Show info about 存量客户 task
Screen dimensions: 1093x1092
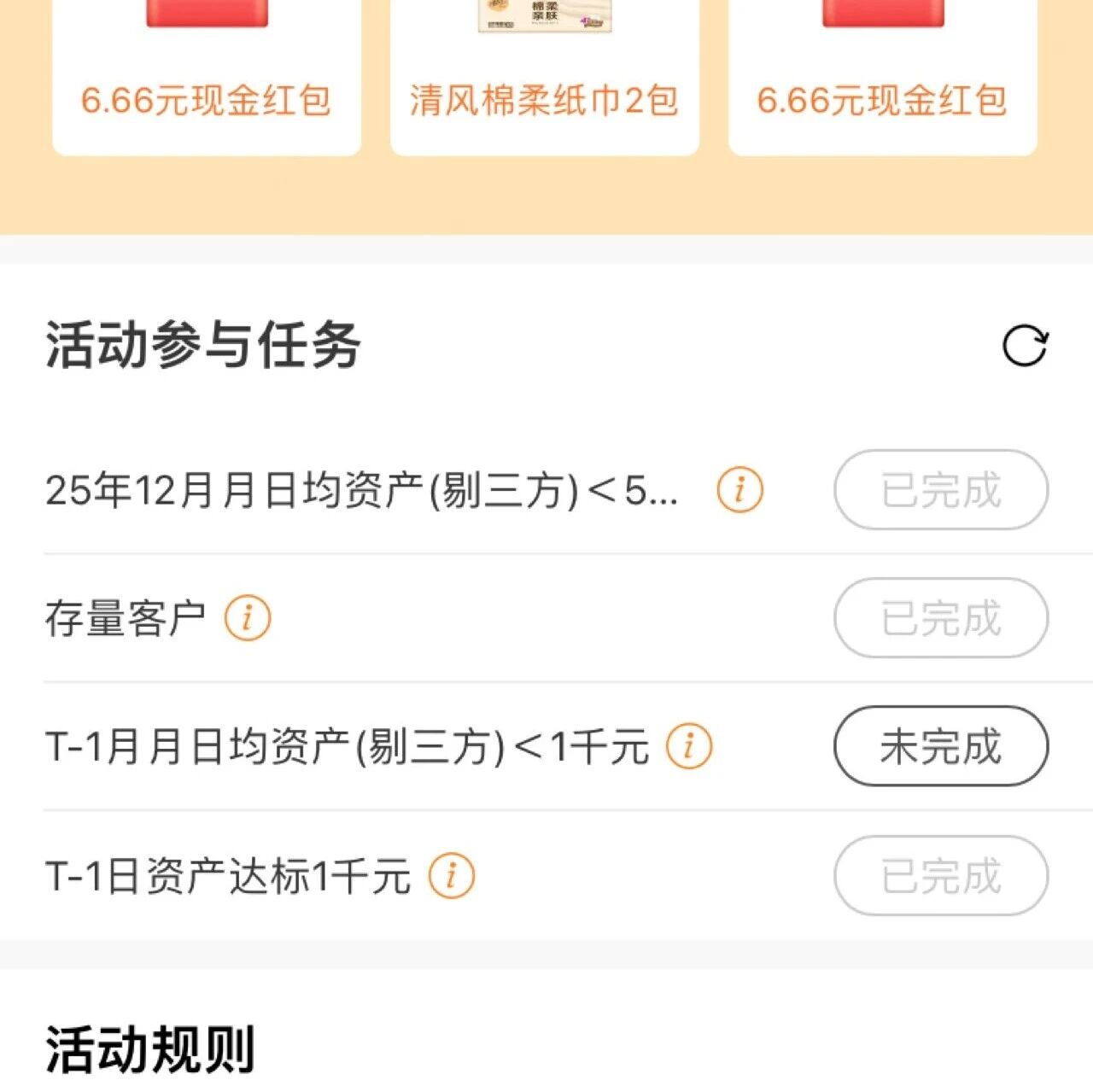coord(248,617)
